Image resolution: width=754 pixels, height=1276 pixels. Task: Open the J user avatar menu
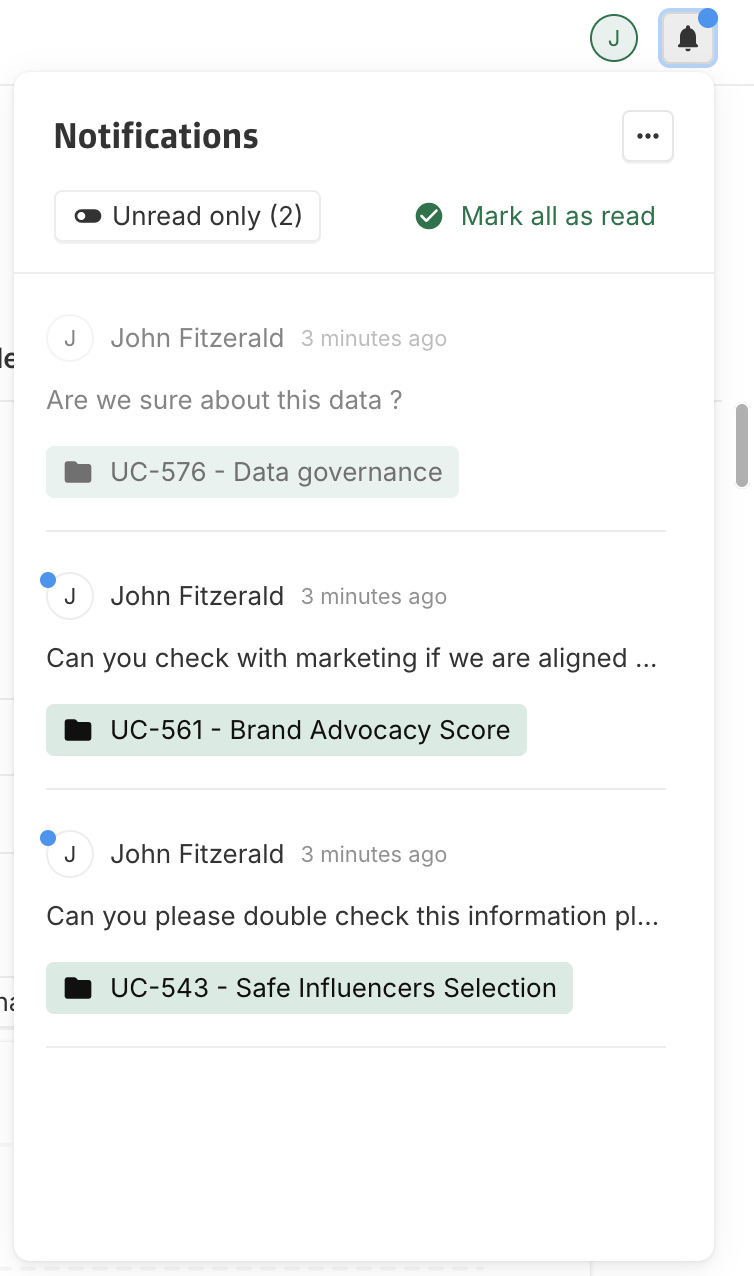pyautogui.click(x=614, y=39)
